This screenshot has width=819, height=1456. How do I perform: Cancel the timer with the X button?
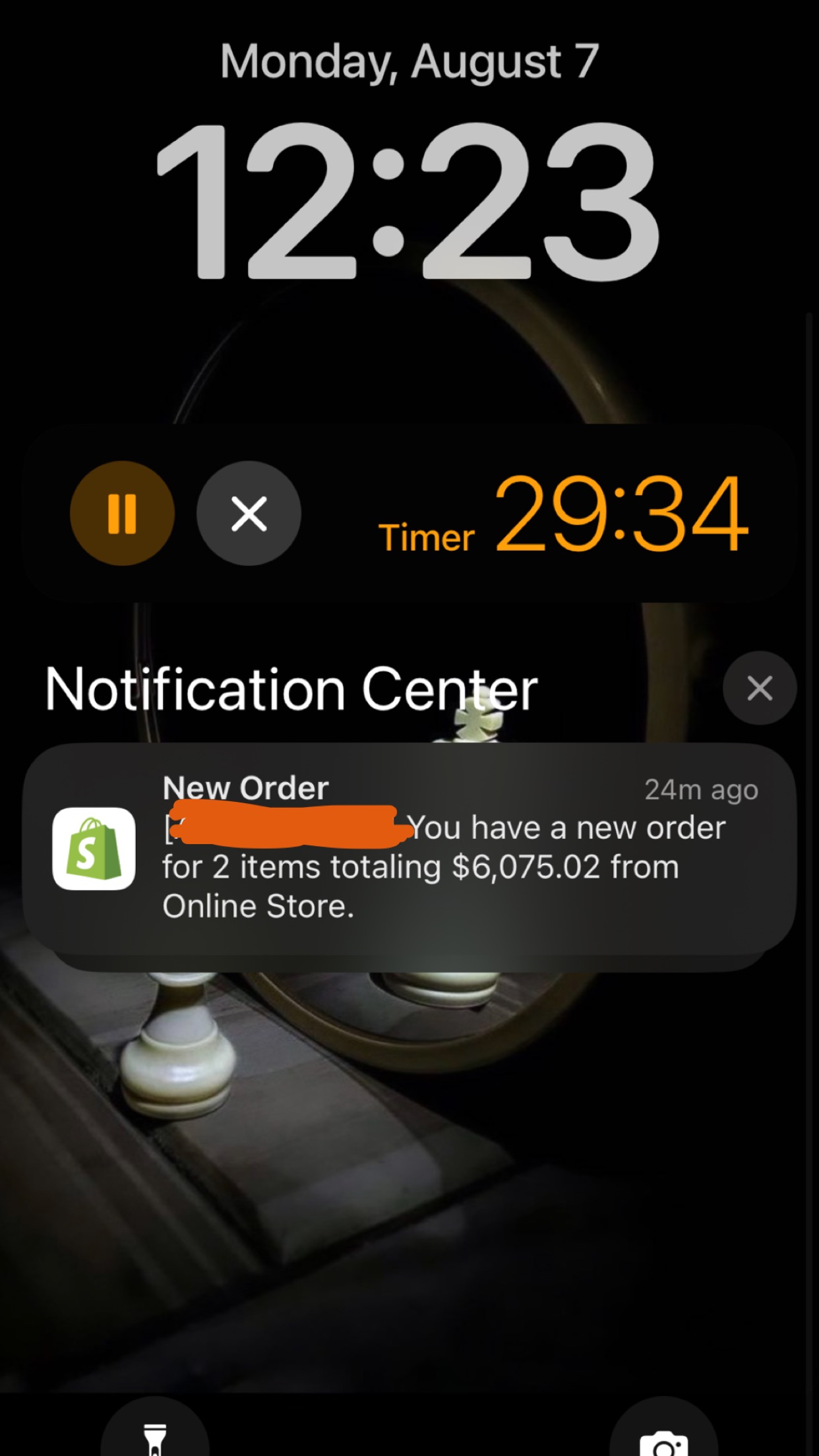[249, 513]
